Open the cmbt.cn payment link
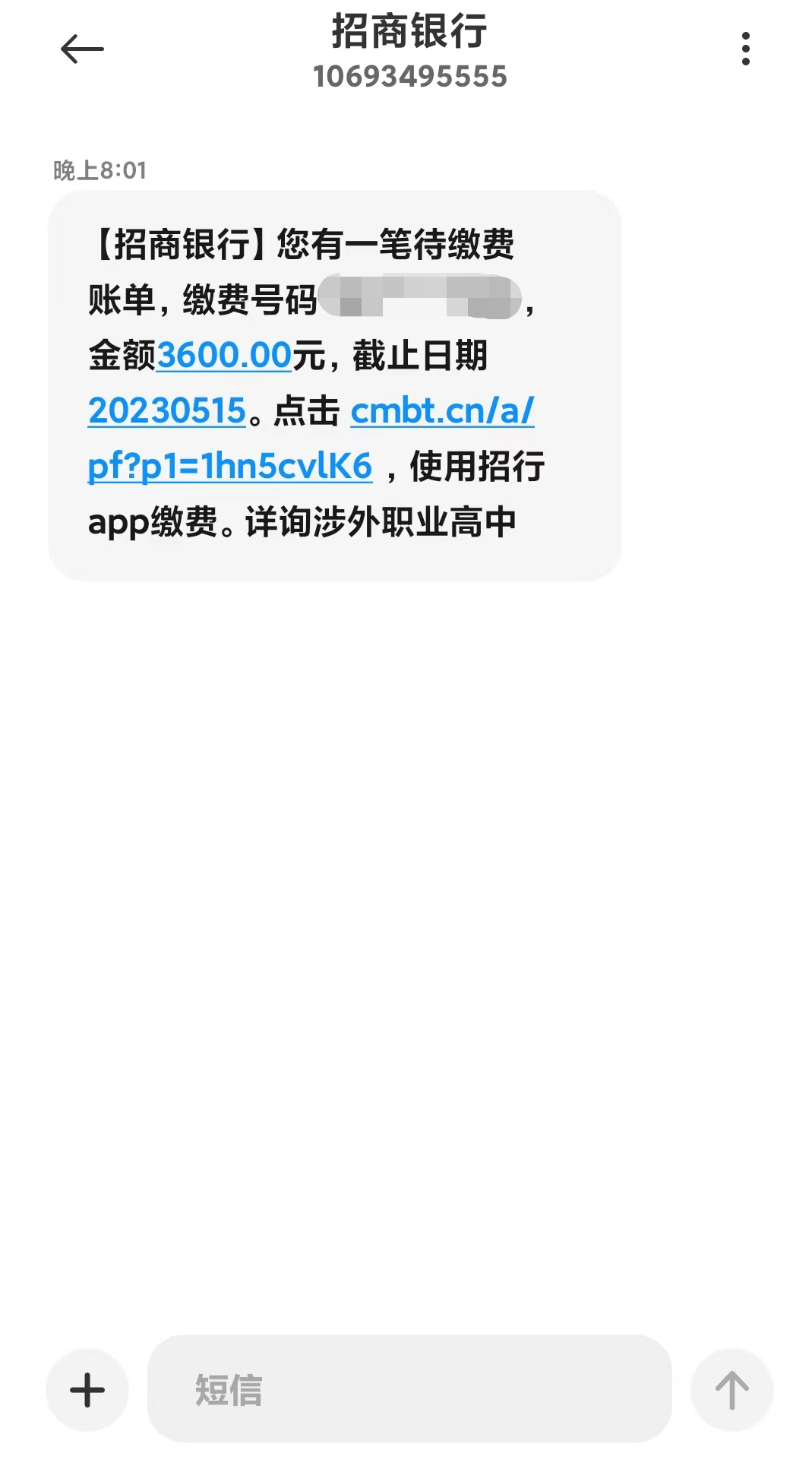 [442, 411]
